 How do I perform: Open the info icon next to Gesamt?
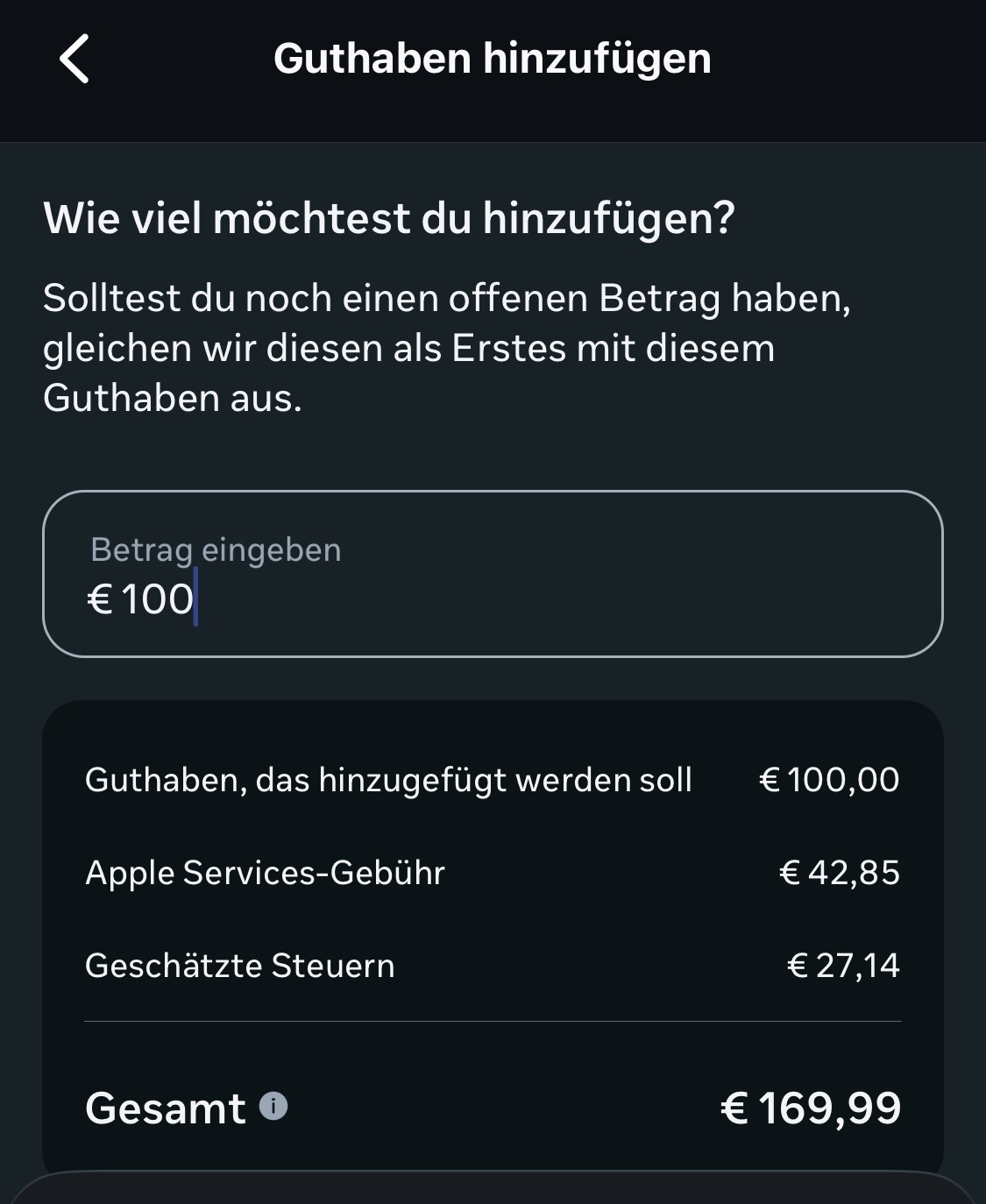pos(273,1107)
